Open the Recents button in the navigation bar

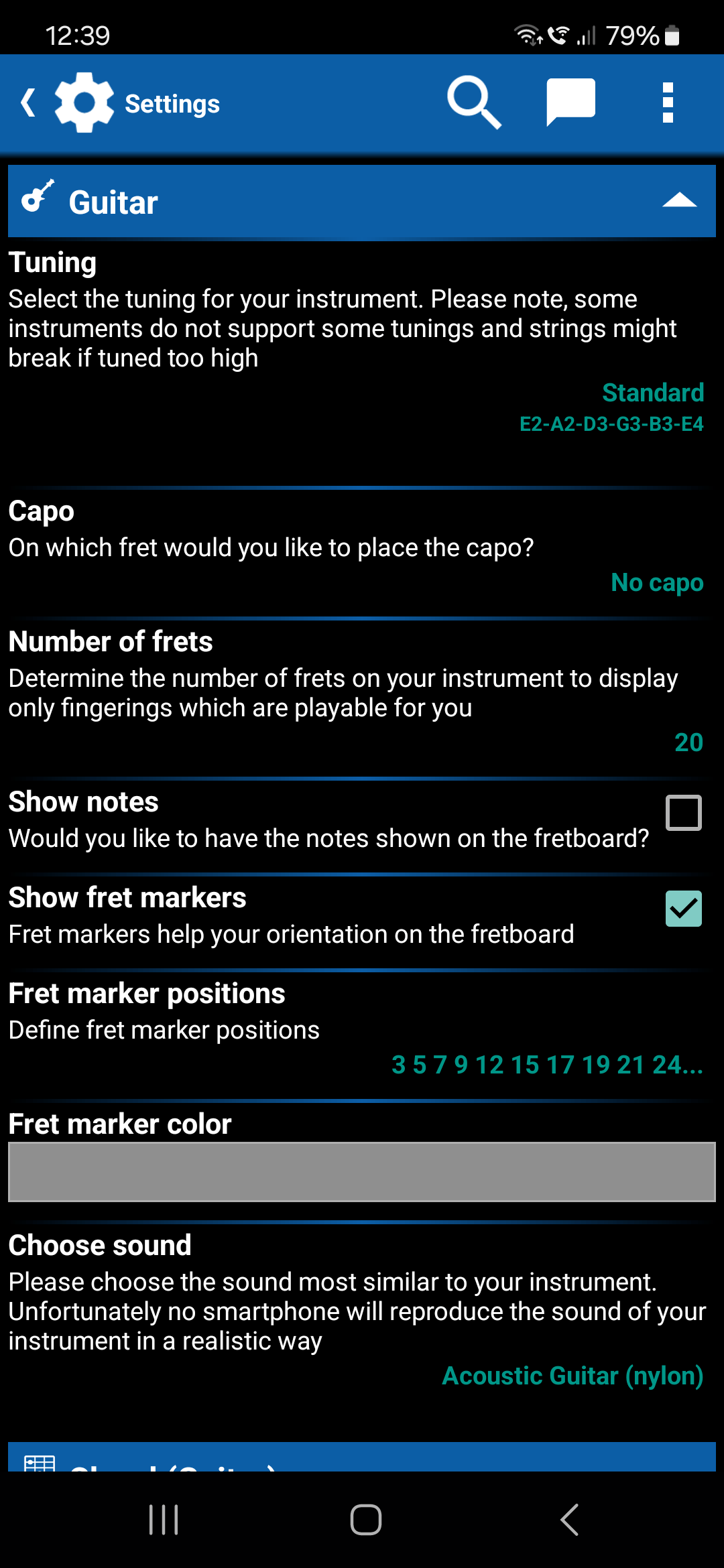click(x=163, y=1520)
